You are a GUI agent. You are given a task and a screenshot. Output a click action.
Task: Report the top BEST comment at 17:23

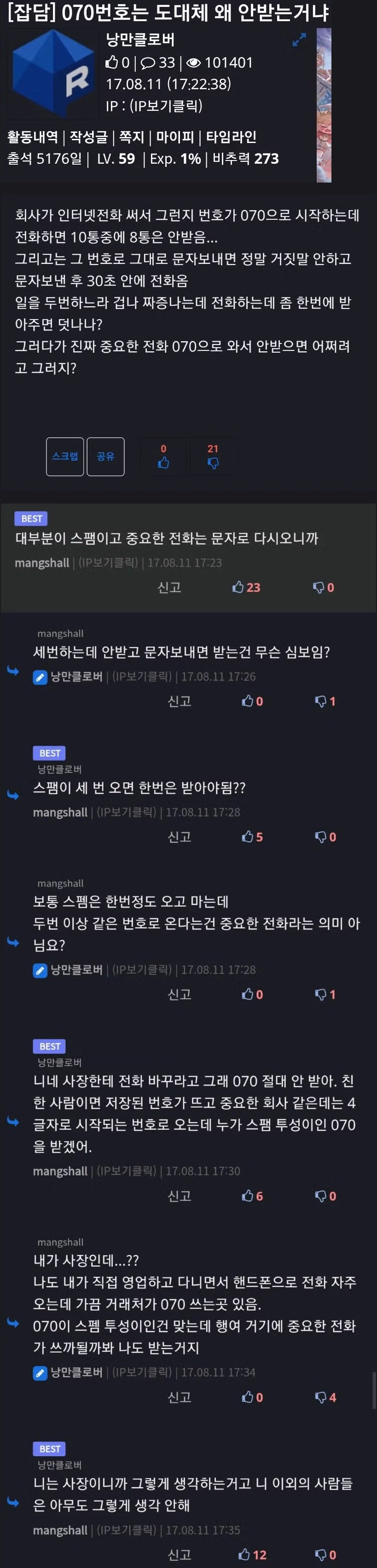point(169,587)
